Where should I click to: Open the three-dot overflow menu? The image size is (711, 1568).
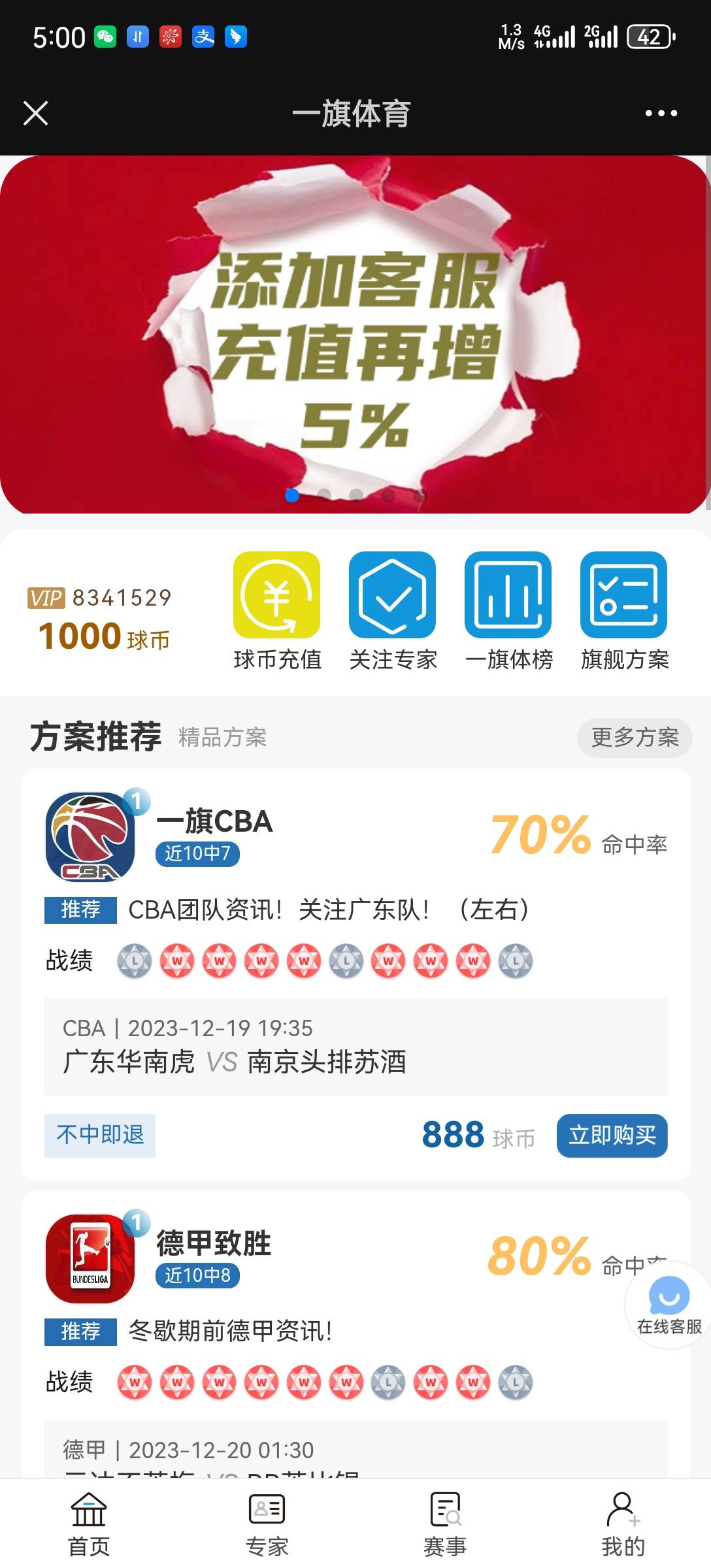pos(661,113)
